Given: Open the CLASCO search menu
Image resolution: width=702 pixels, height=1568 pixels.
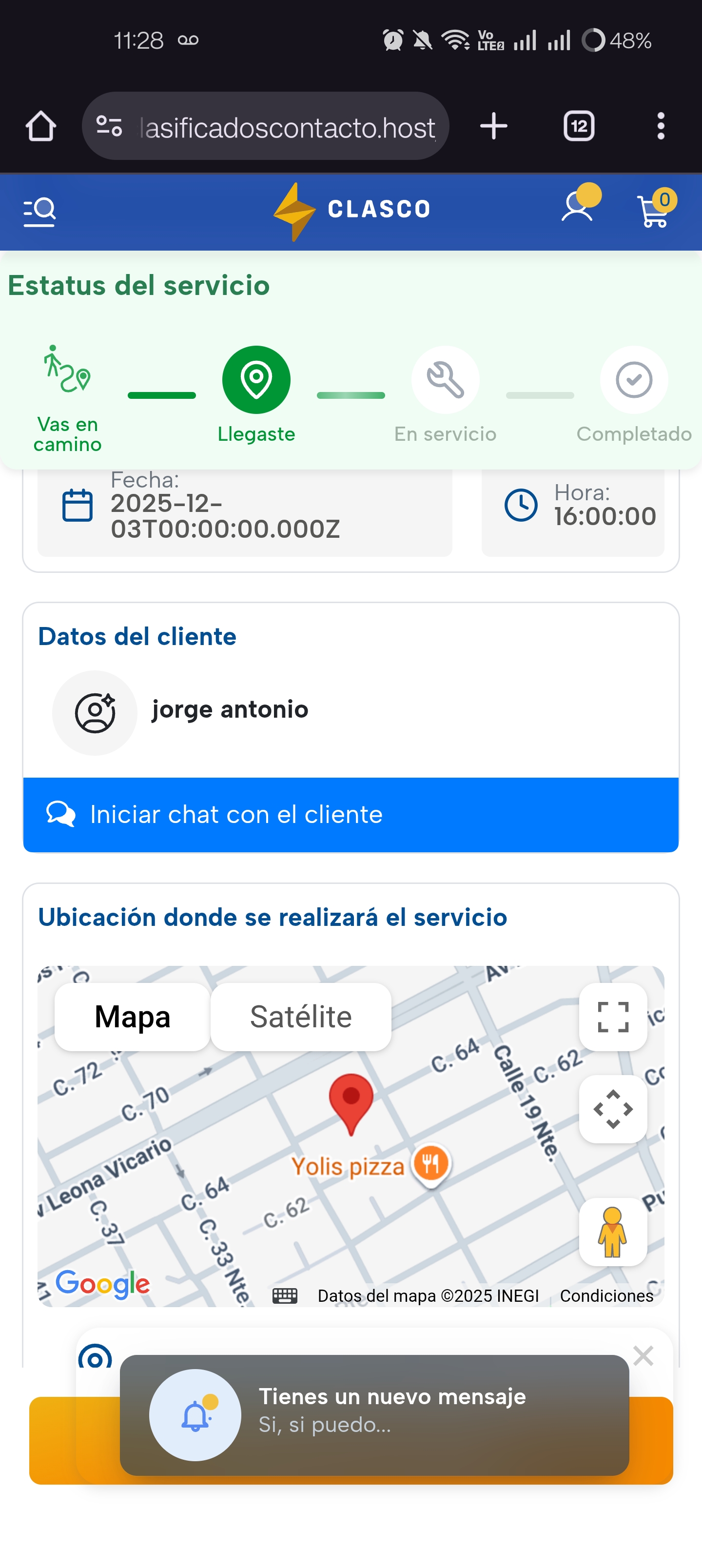Looking at the screenshot, I should tap(39, 211).
